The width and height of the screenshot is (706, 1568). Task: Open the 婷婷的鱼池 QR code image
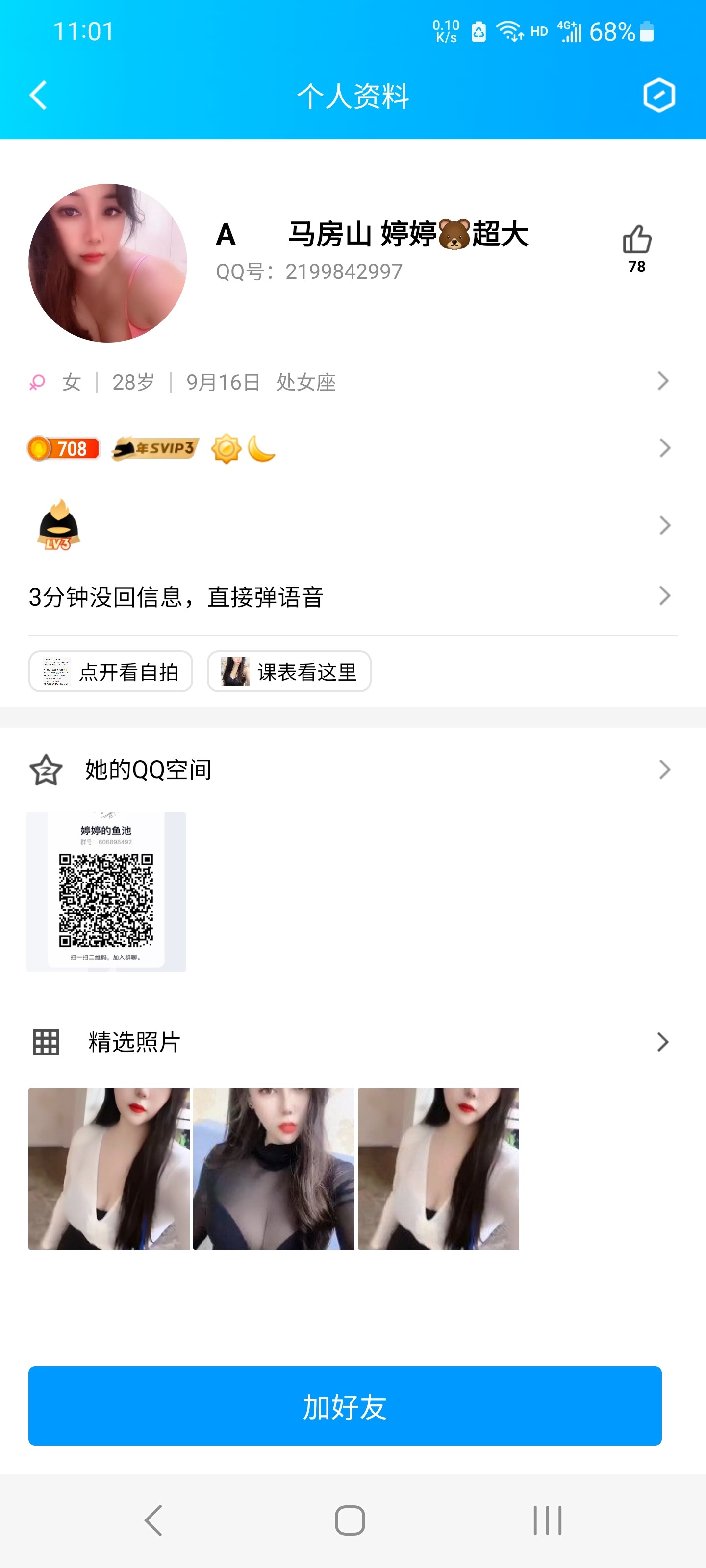[x=106, y=890]
